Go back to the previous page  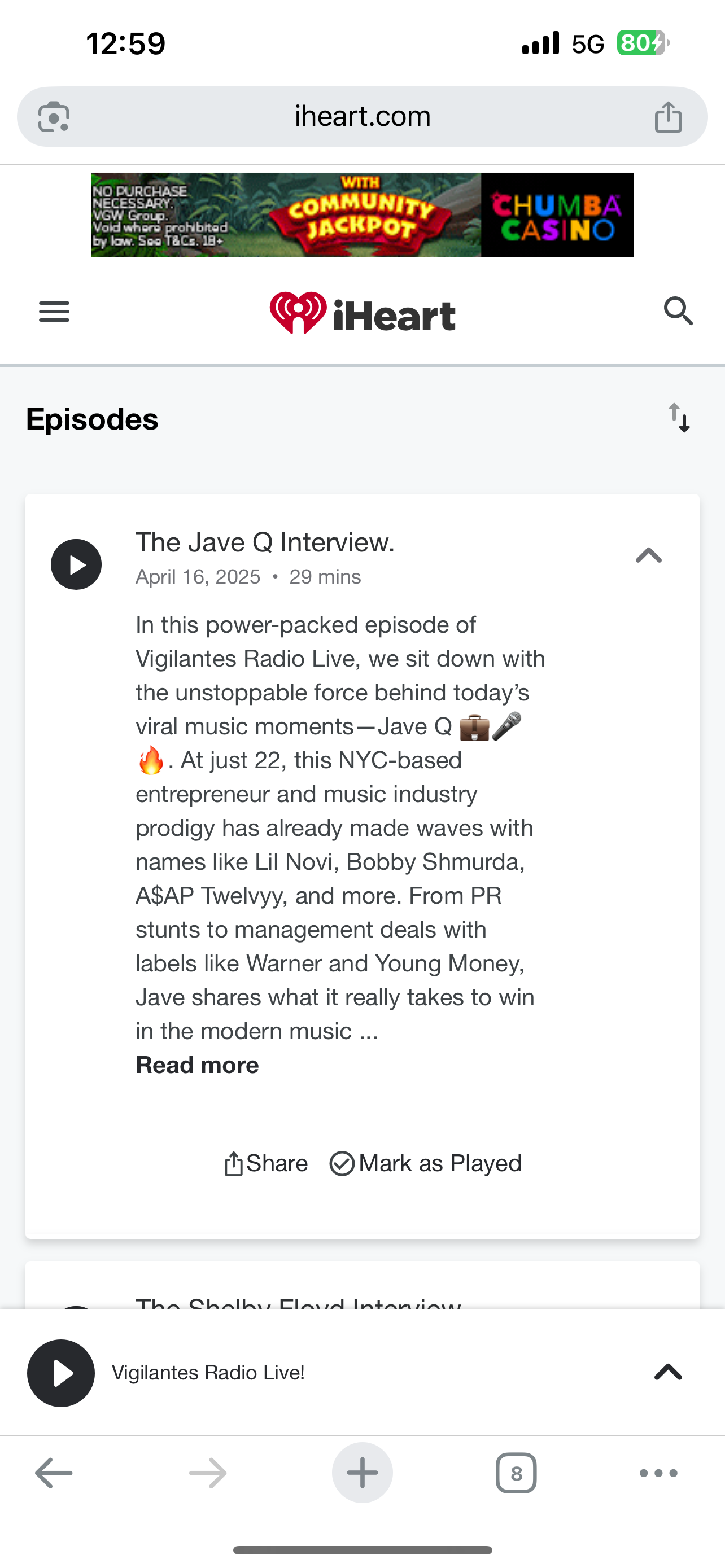point(54,1473)
